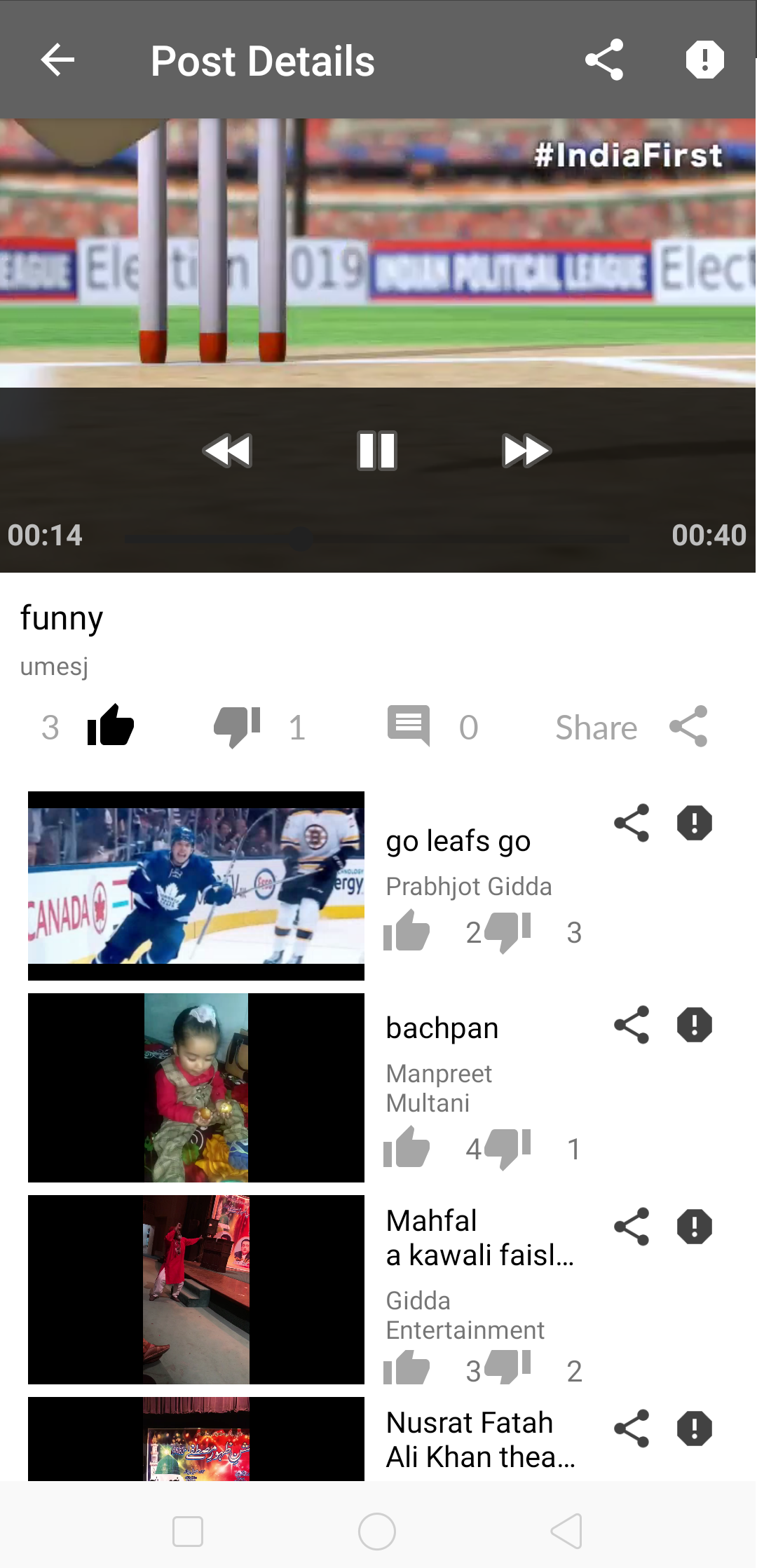The width and height of the screenshot is (757, 1568).
Task: Dislike the funny post
Action: (237, 726)
